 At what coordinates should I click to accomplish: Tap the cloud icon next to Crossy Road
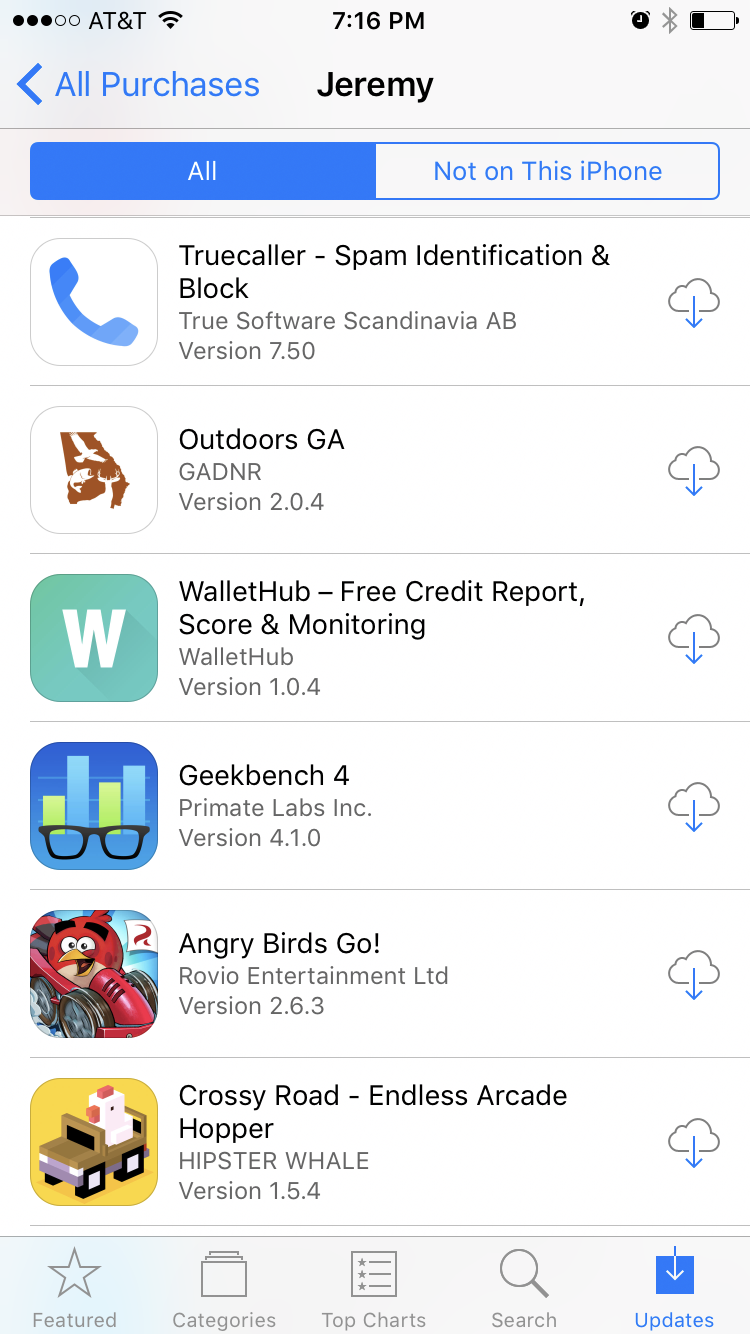pyautogui.click(x=694, y=1143)
